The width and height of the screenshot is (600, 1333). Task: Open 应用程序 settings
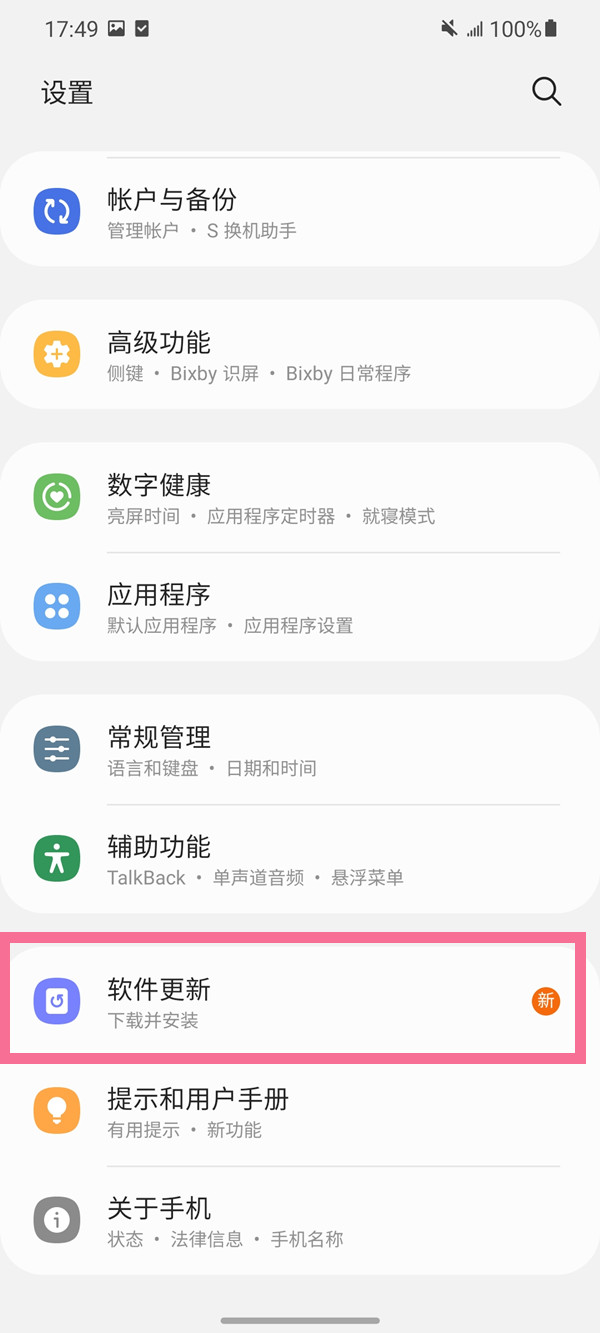tap(300, 607)
